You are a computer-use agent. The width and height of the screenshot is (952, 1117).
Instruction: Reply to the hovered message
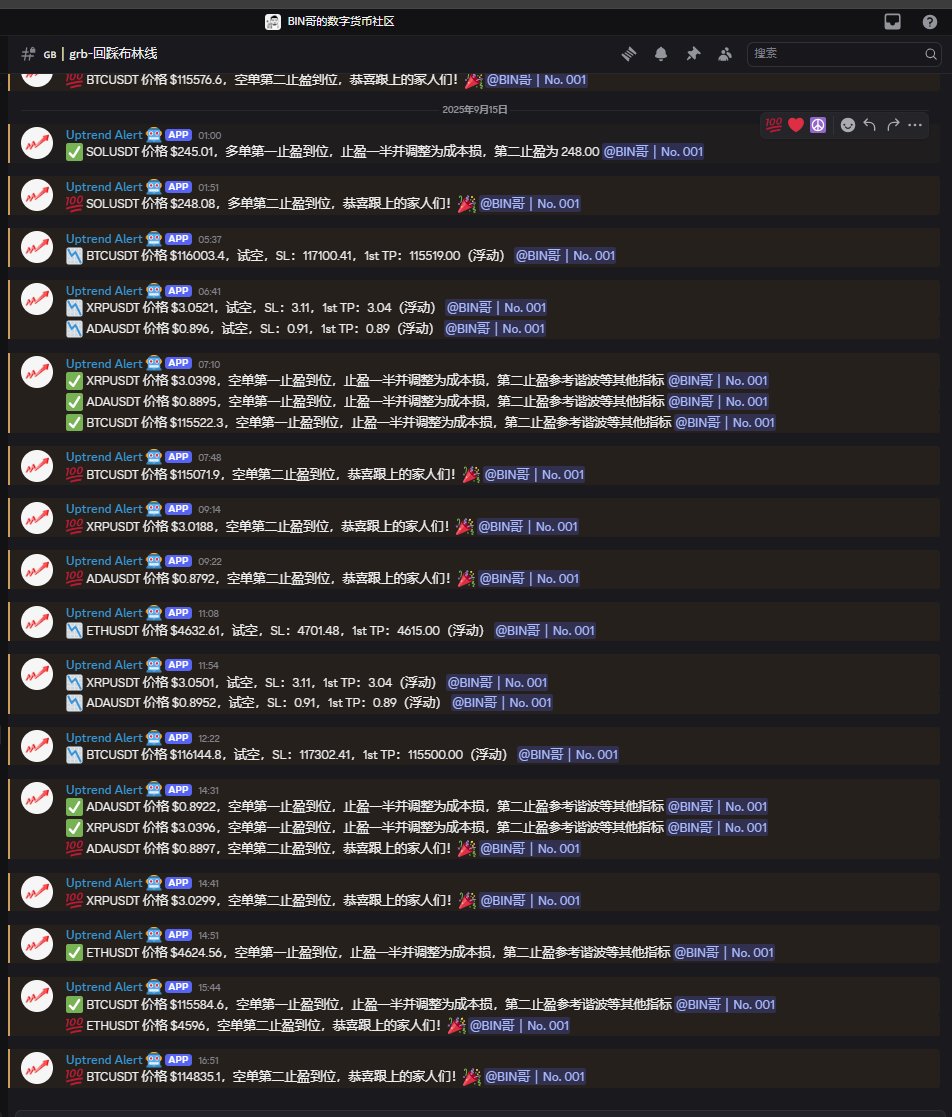click(870, 125)
